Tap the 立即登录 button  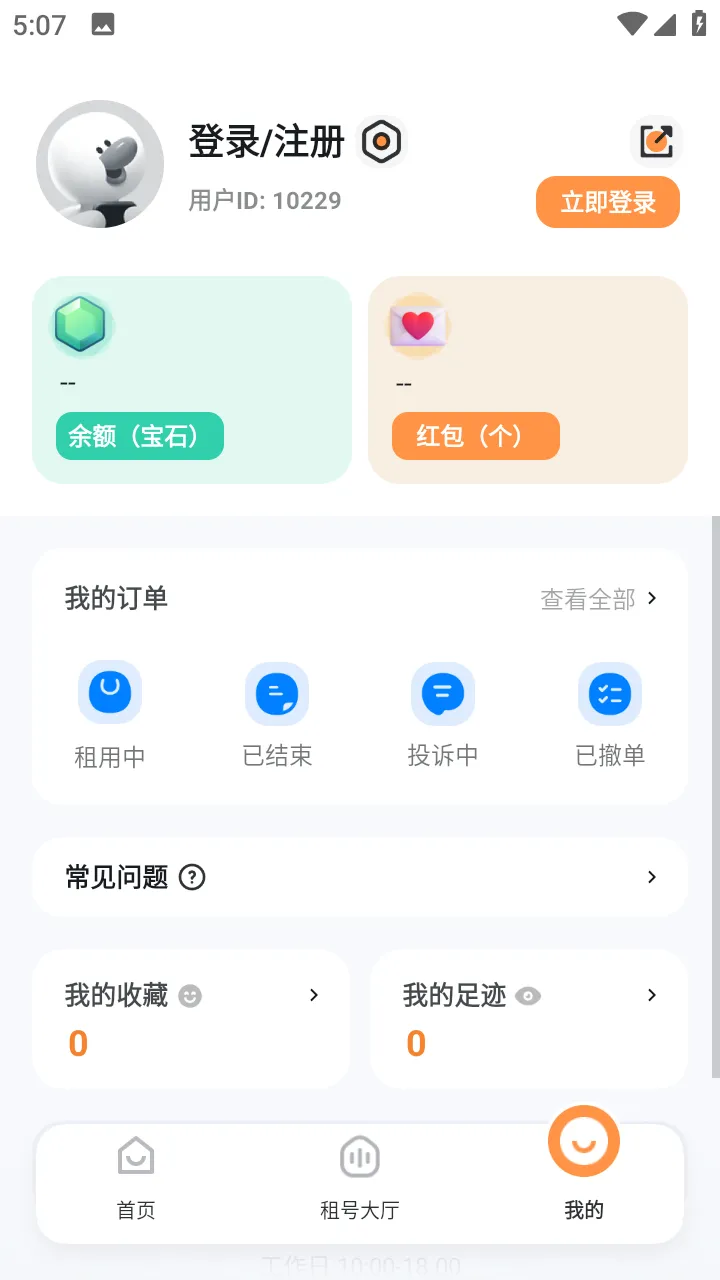pyautogui.click(x=608, y=203)
